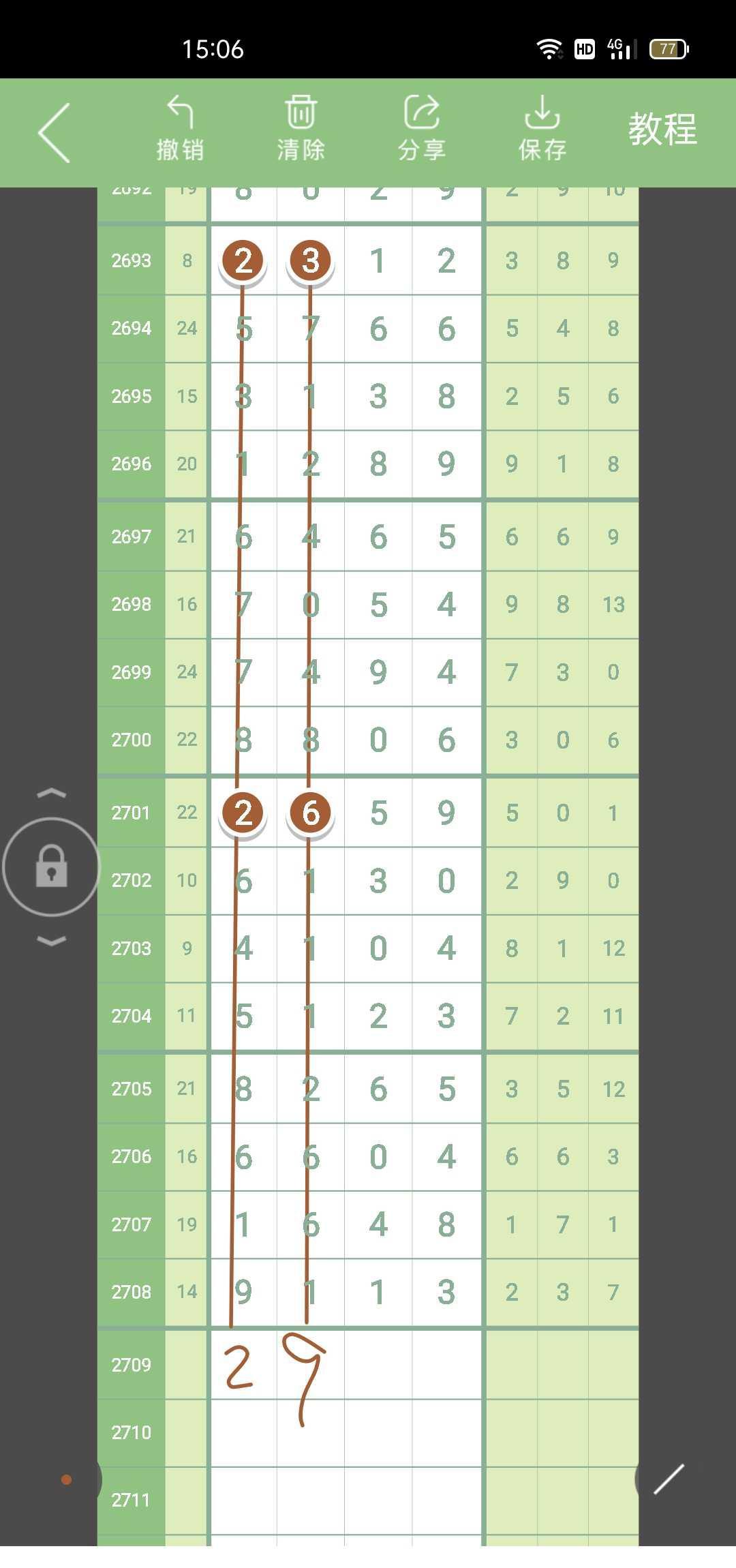736x1568 pixels.
Task: Select the line drawing tool
Action: (669, 1479)
